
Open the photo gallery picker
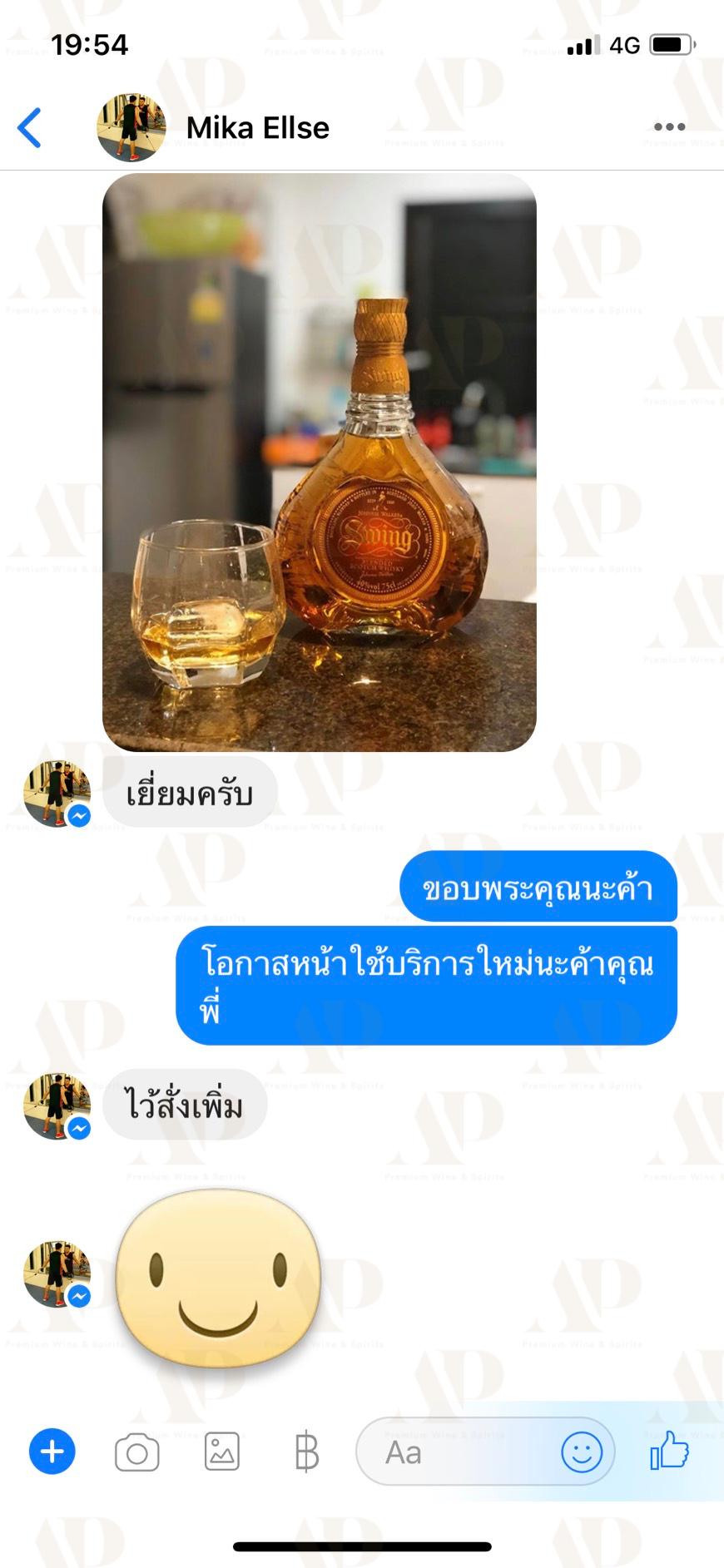222,1452
